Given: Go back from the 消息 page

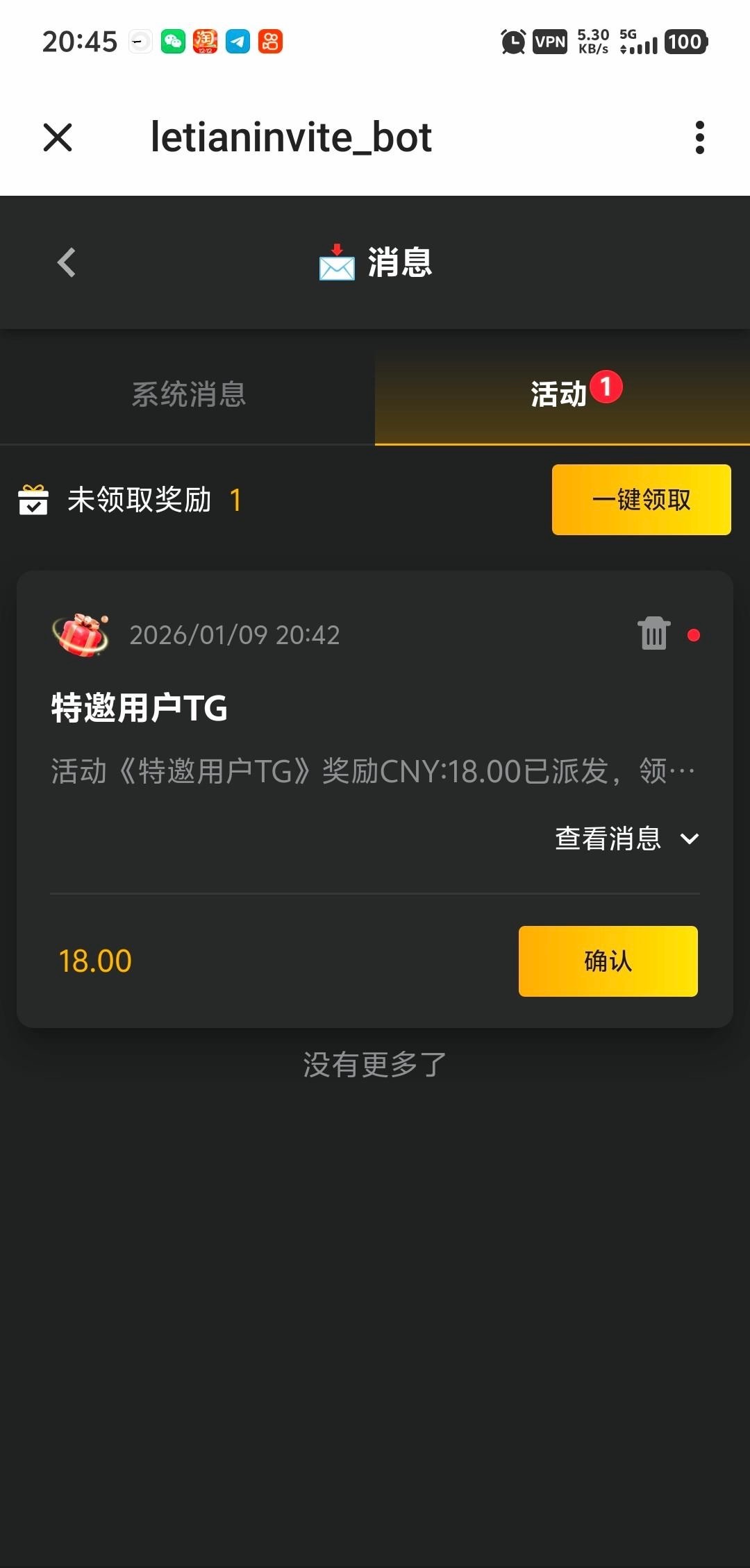Looking at the screenshot, I should pos(66,262).
